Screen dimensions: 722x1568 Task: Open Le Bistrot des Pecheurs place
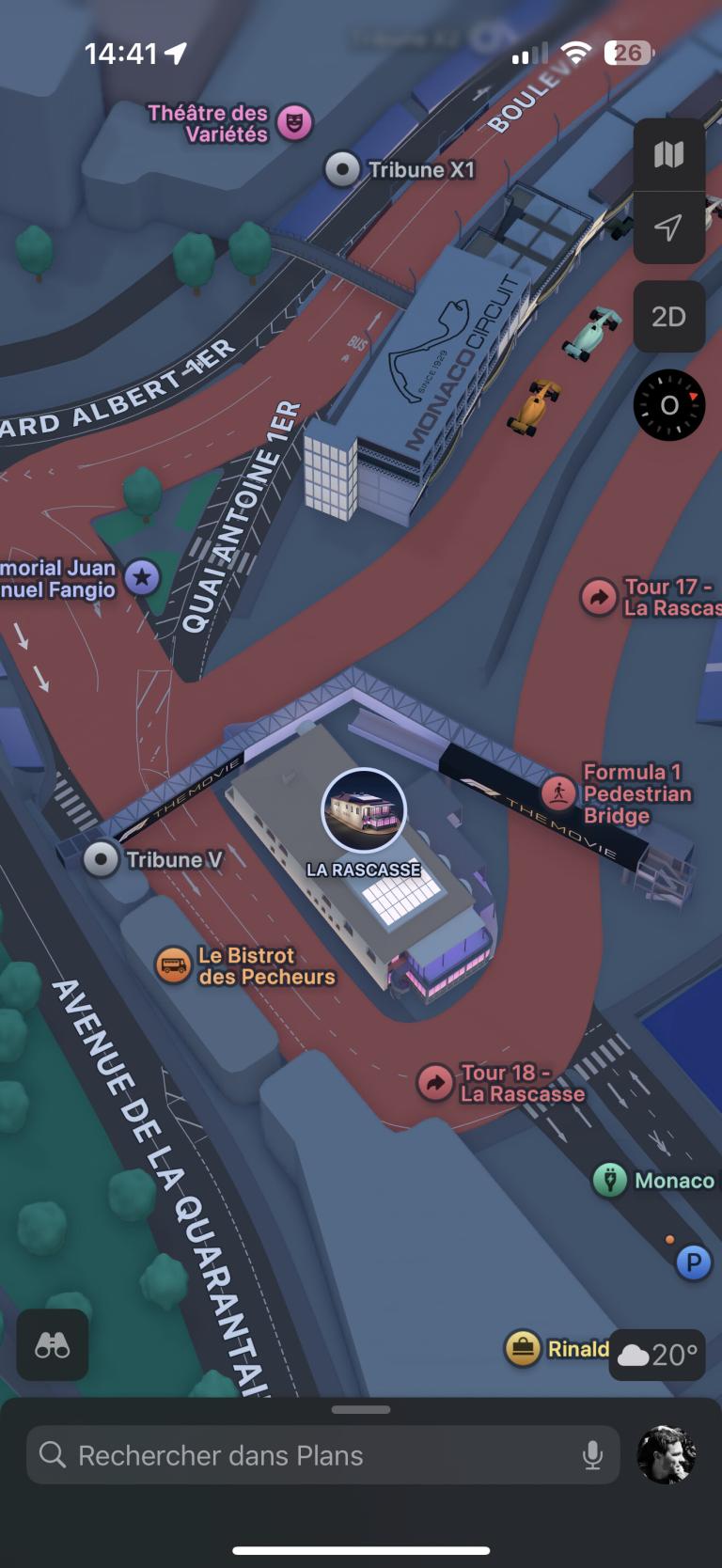point(173,965)
